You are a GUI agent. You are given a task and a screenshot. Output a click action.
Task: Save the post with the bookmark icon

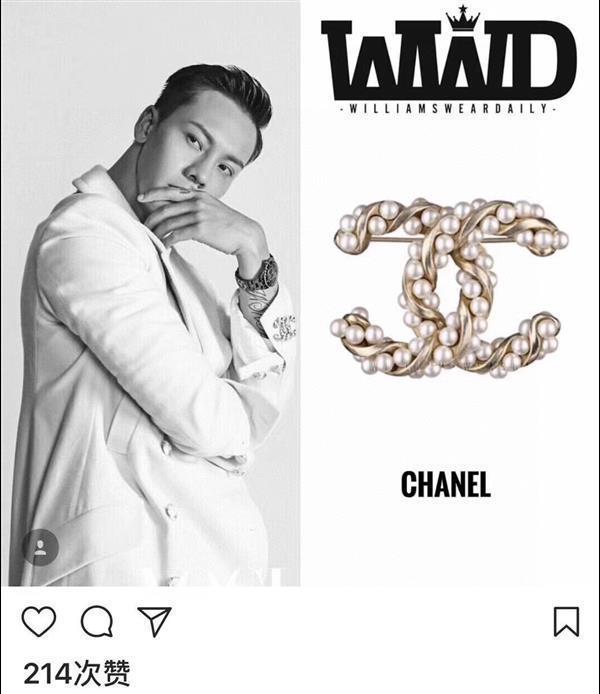[566, 622]
